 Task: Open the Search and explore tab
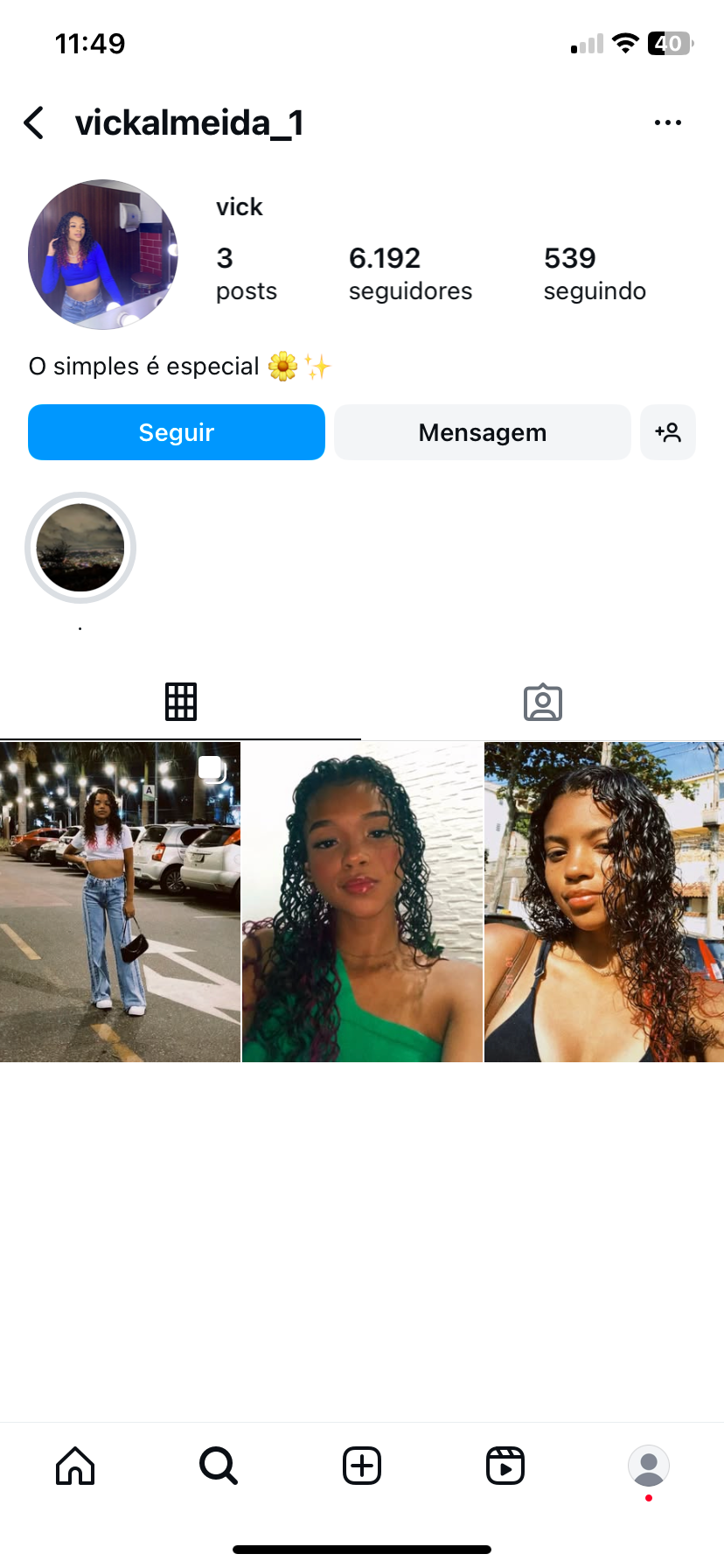pos(219,1466)
